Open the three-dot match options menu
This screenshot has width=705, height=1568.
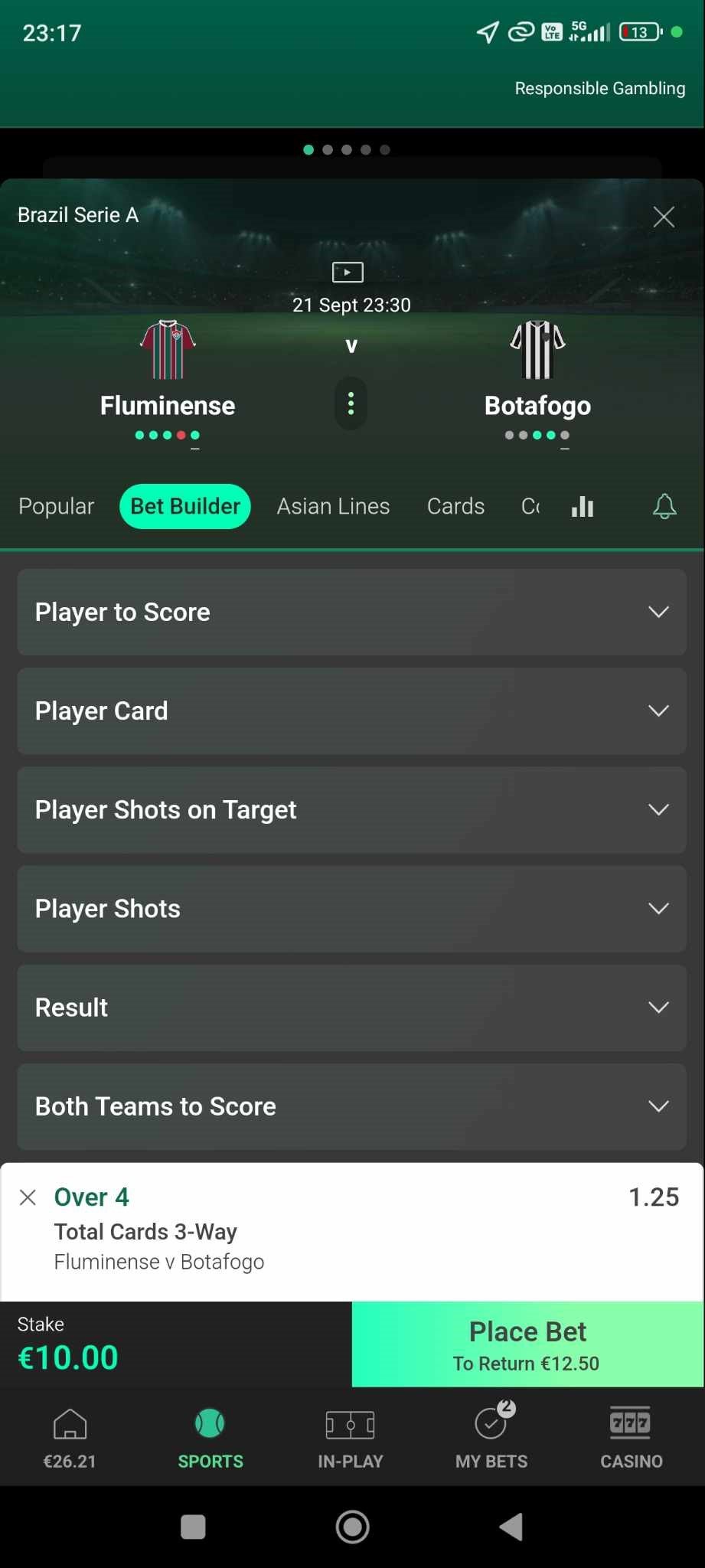[351, 403]
